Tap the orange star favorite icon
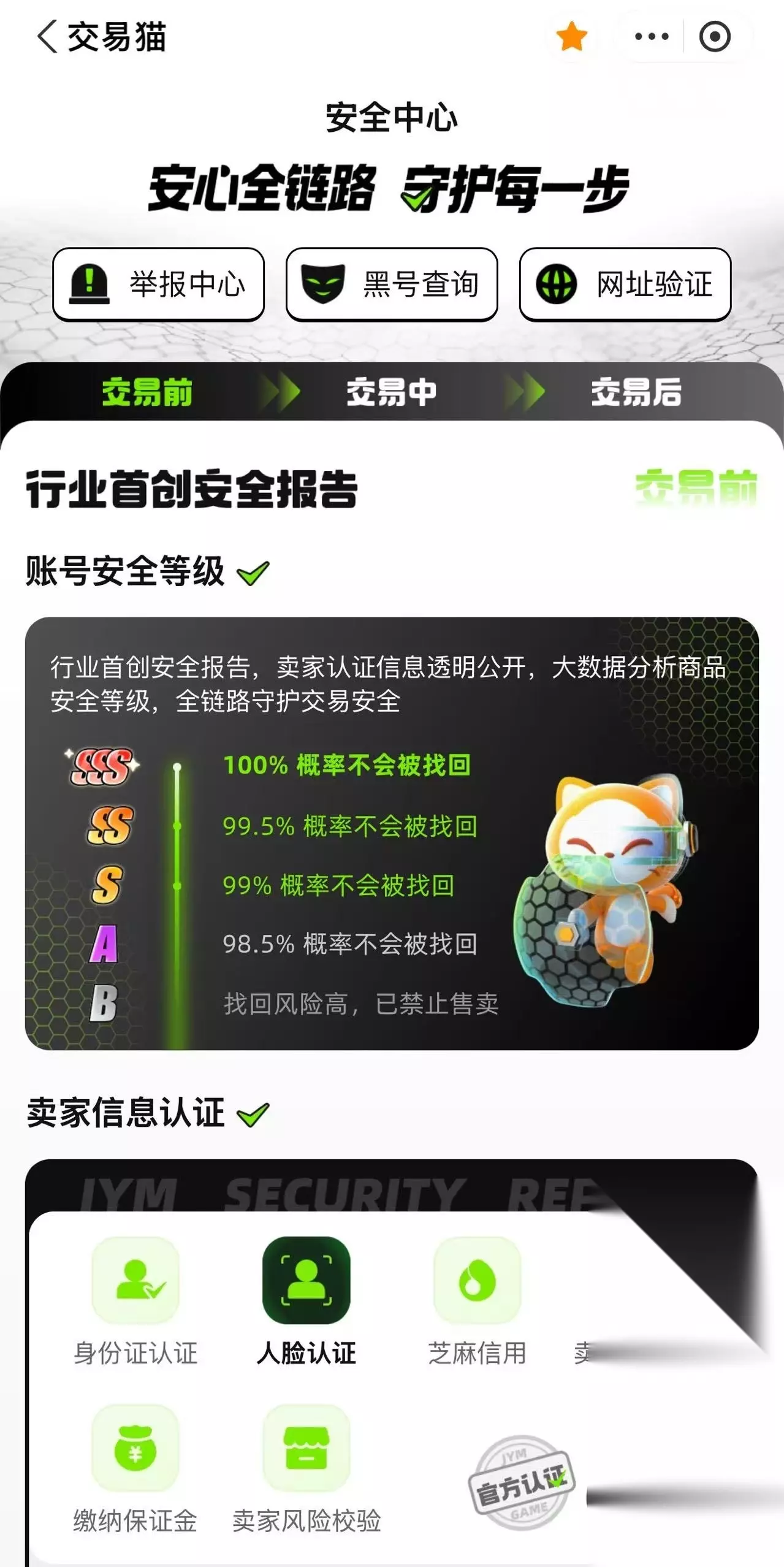 pyautogui.click(x=572, y=36)
